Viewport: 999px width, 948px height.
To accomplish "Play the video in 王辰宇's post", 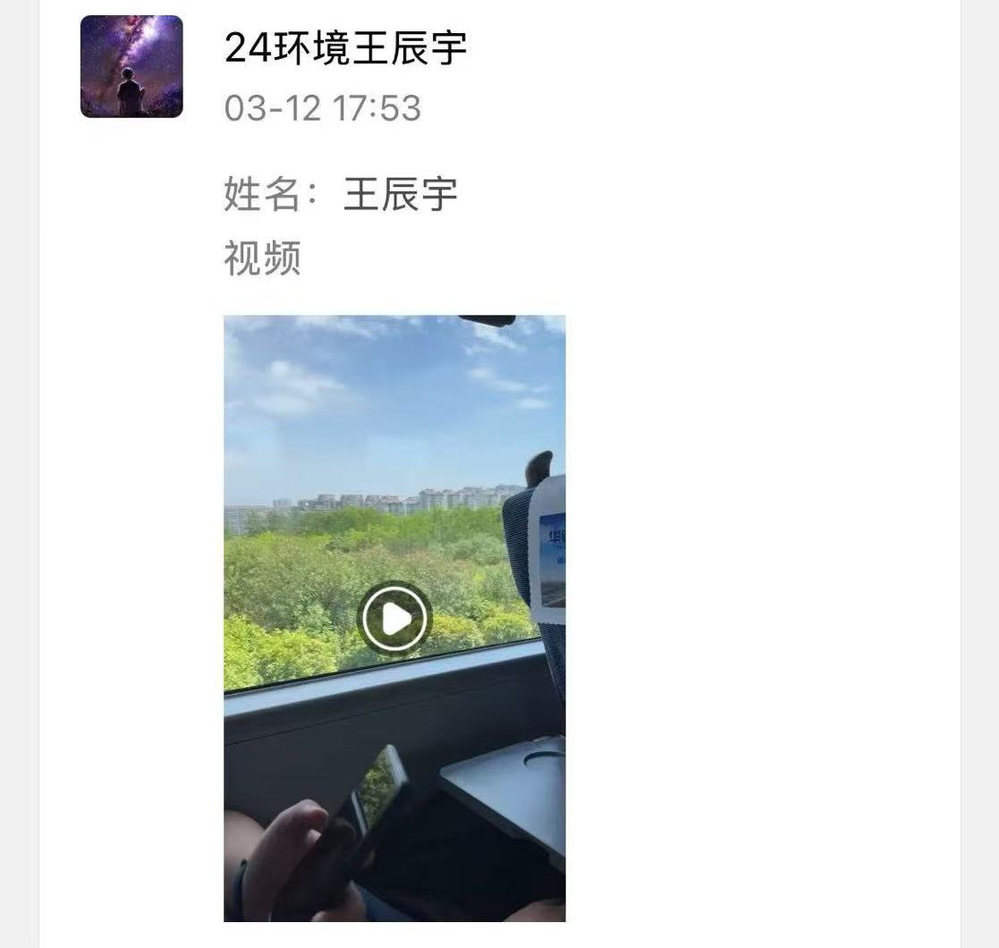I will [x=394, y=618].
